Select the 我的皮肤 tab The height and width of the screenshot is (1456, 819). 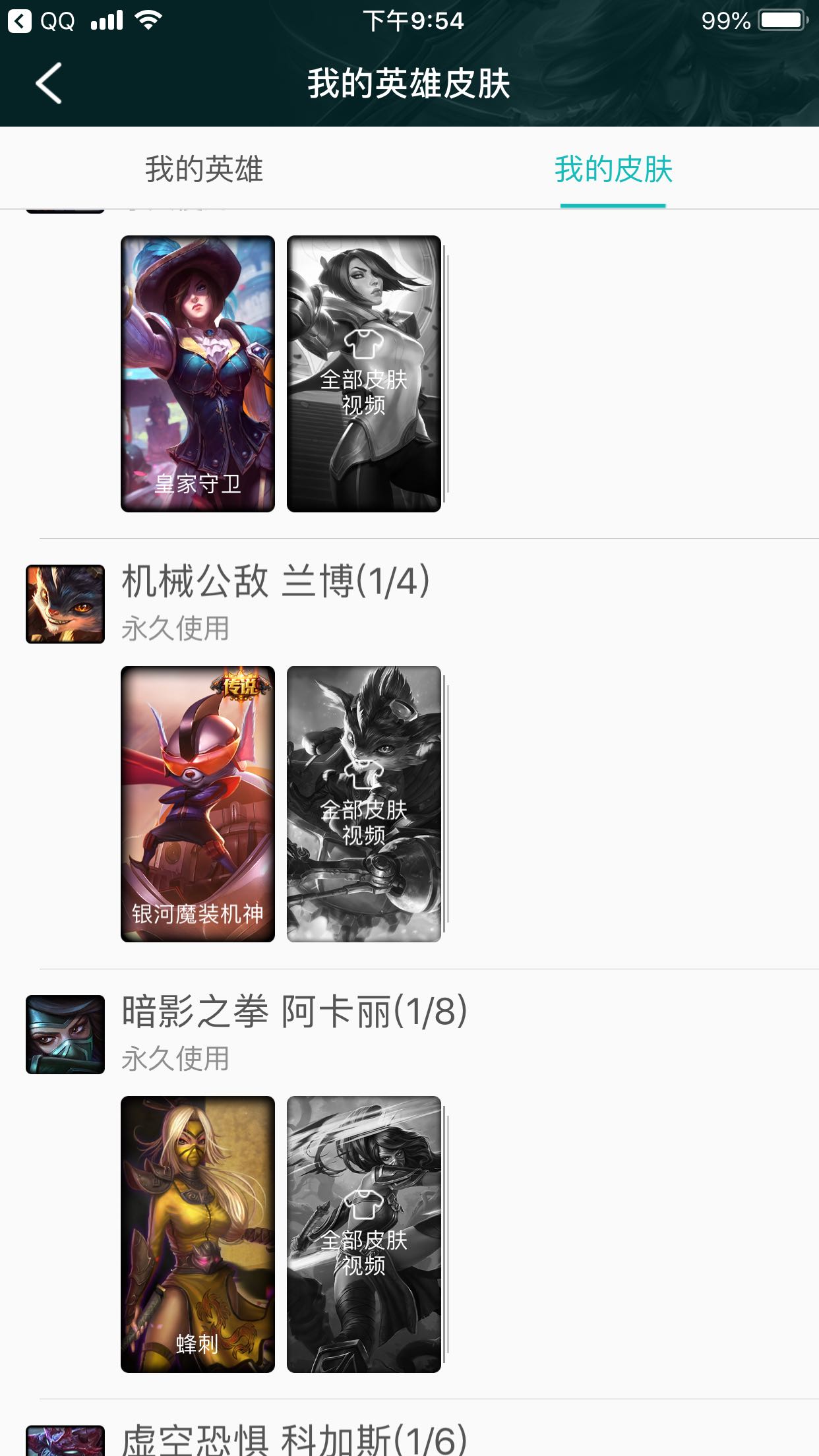click(x=613, y=169)
